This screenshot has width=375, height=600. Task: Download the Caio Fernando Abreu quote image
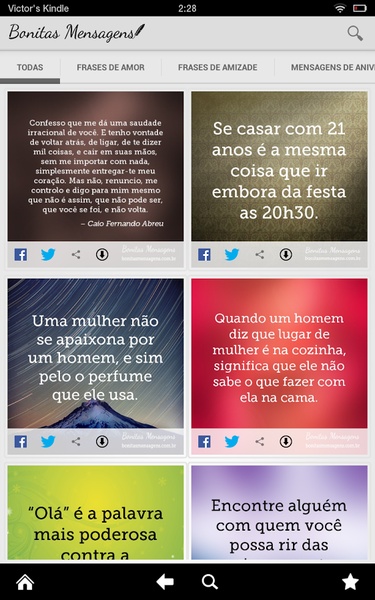click(102, 254)
